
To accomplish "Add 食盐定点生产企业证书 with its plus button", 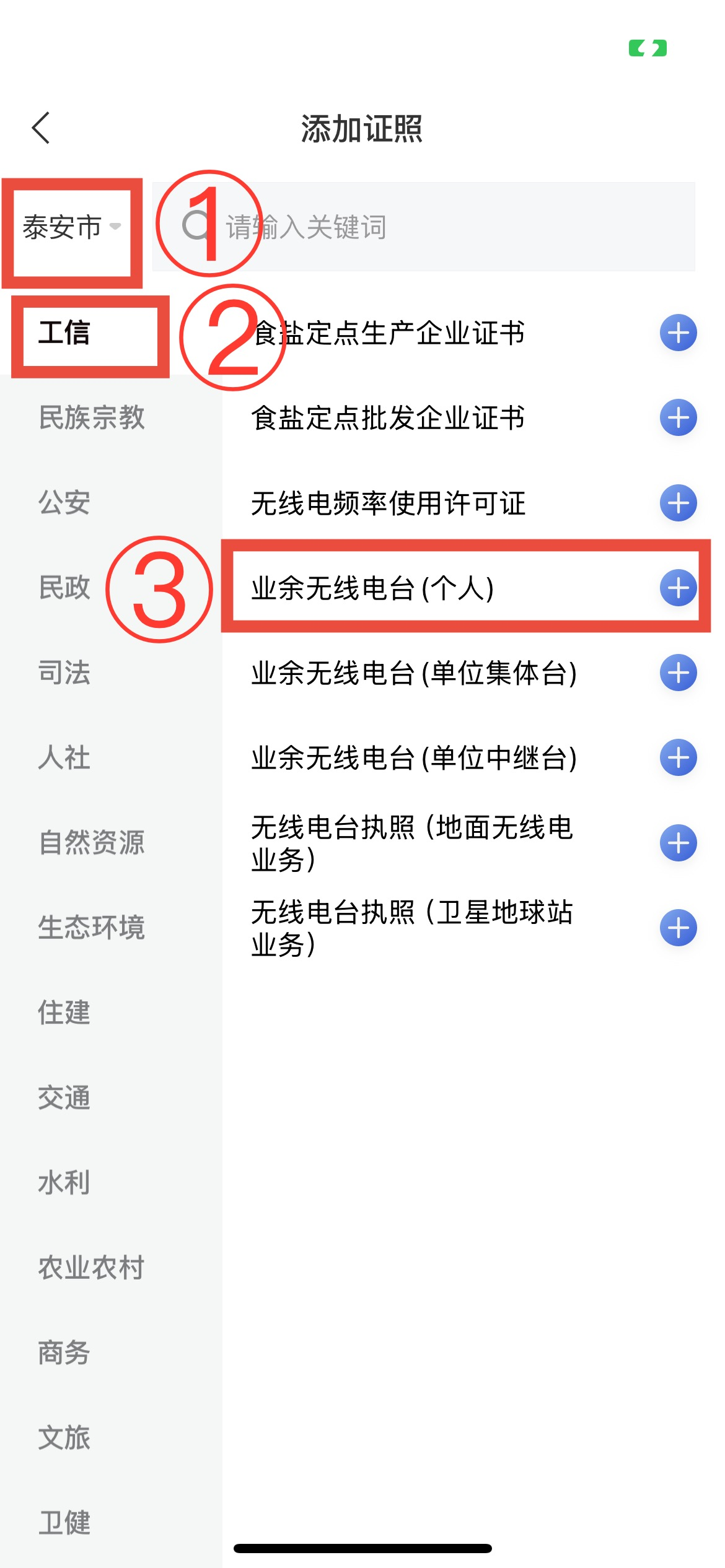I will [x=679, y=333].
